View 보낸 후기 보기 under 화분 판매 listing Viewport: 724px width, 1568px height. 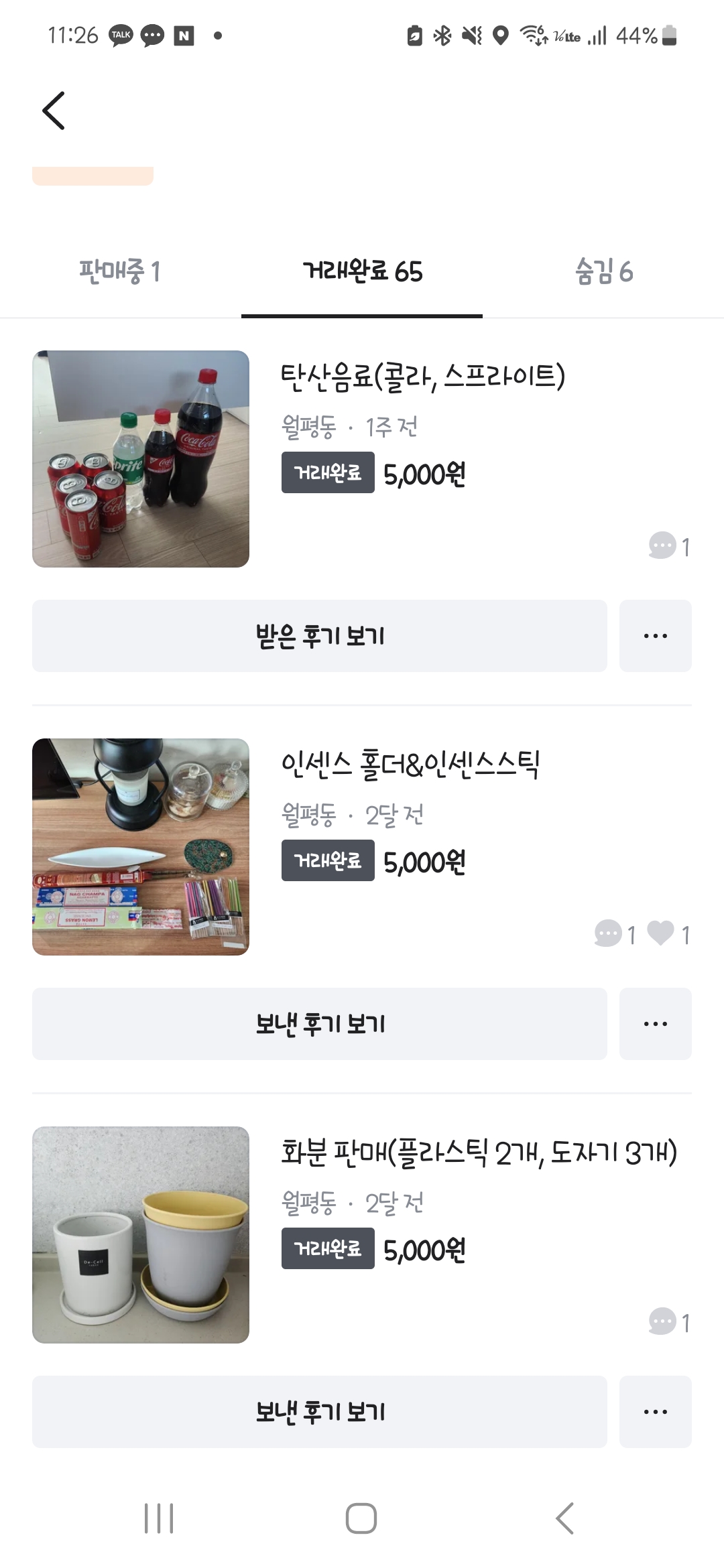[320, 1412]
